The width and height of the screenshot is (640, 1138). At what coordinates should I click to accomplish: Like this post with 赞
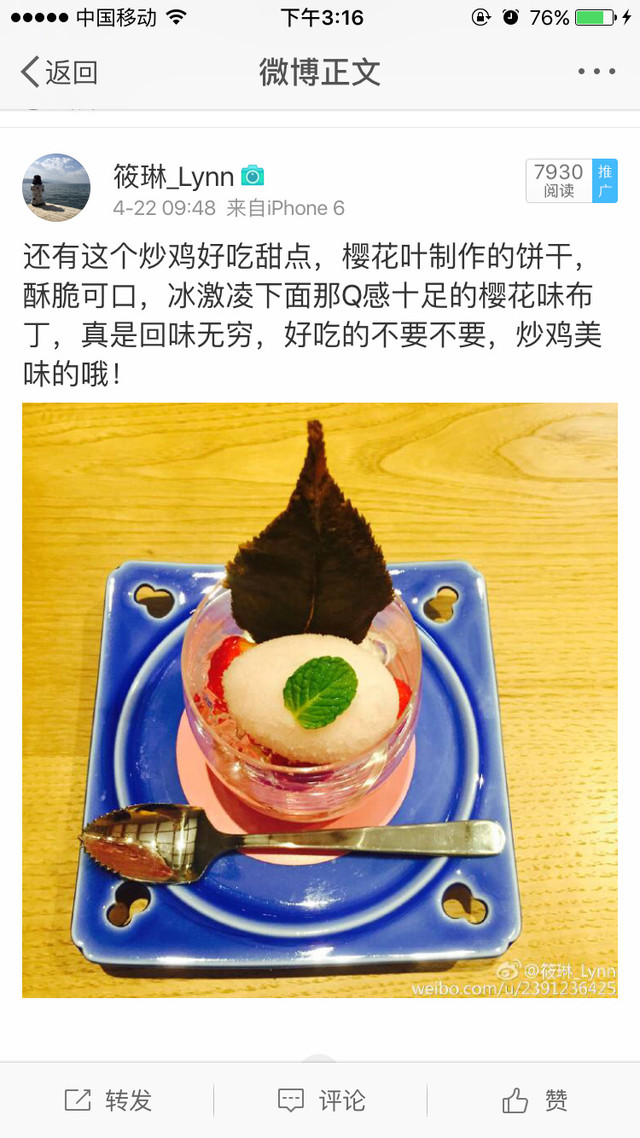[x=534, y=1101]
